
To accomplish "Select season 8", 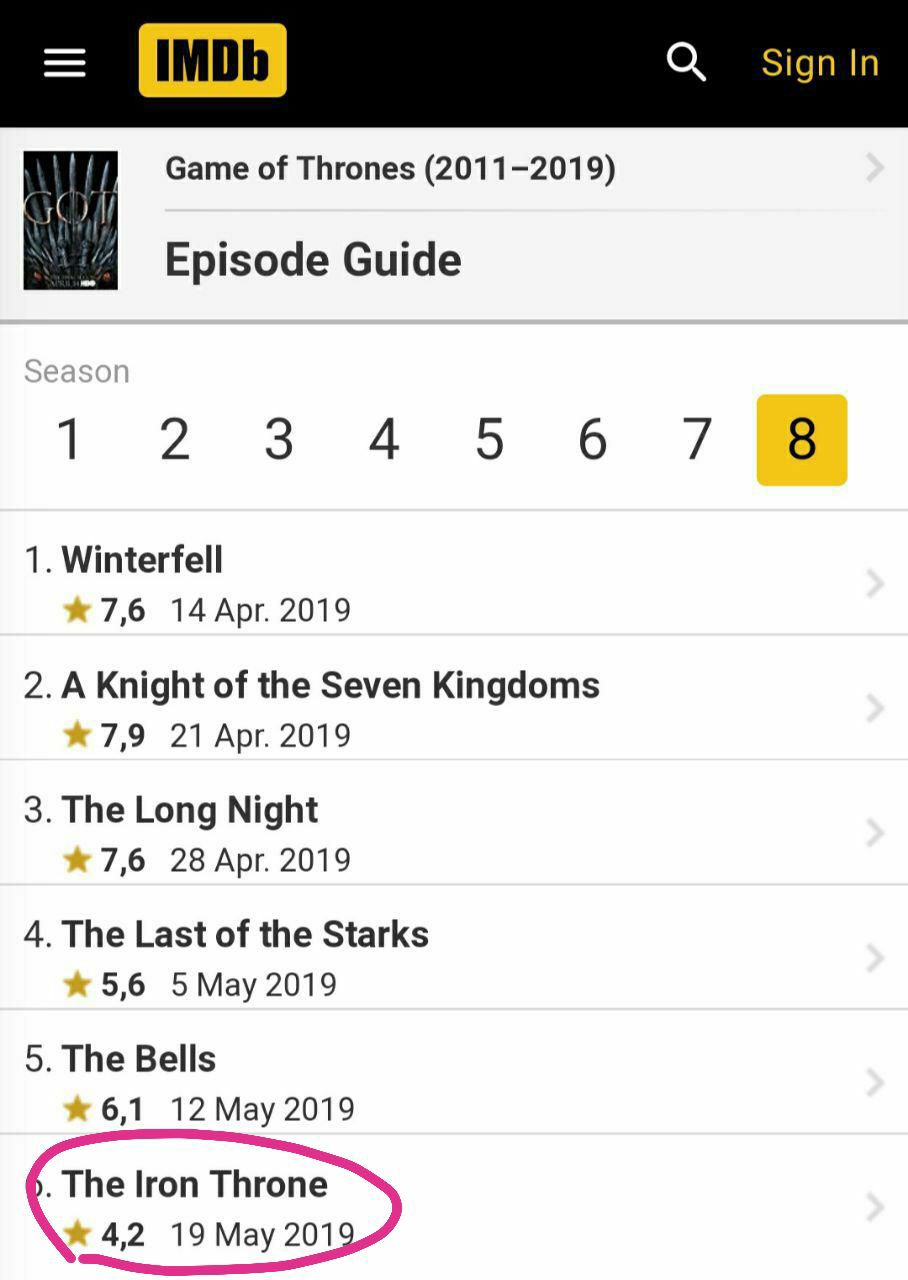I will click(801, 440).
